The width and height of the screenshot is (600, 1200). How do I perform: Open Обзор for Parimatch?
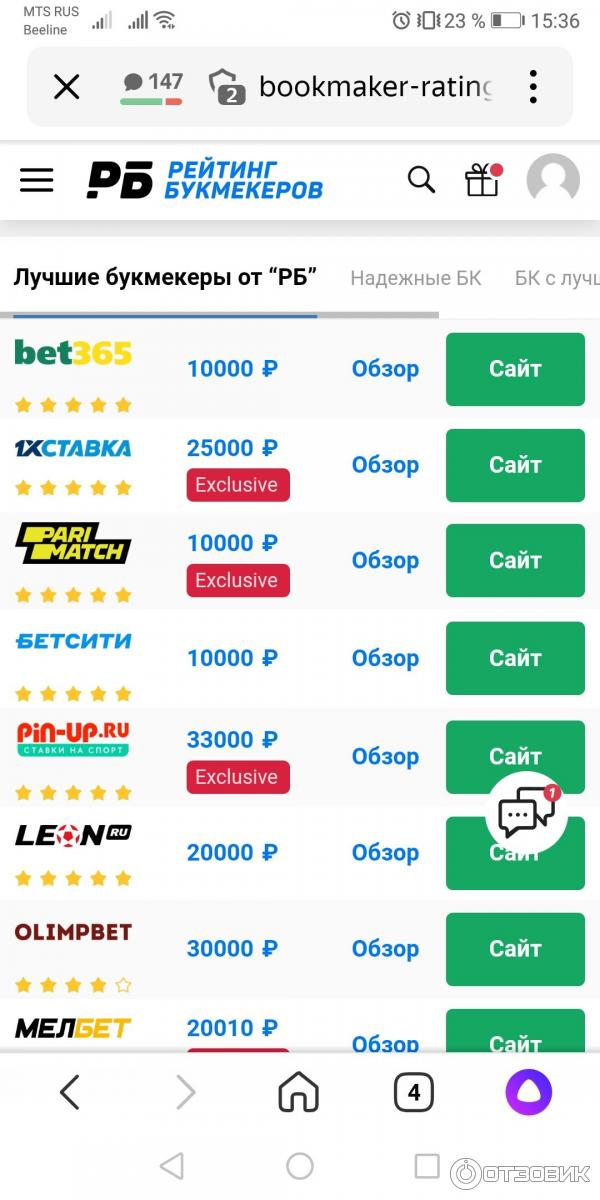(385, 561)
